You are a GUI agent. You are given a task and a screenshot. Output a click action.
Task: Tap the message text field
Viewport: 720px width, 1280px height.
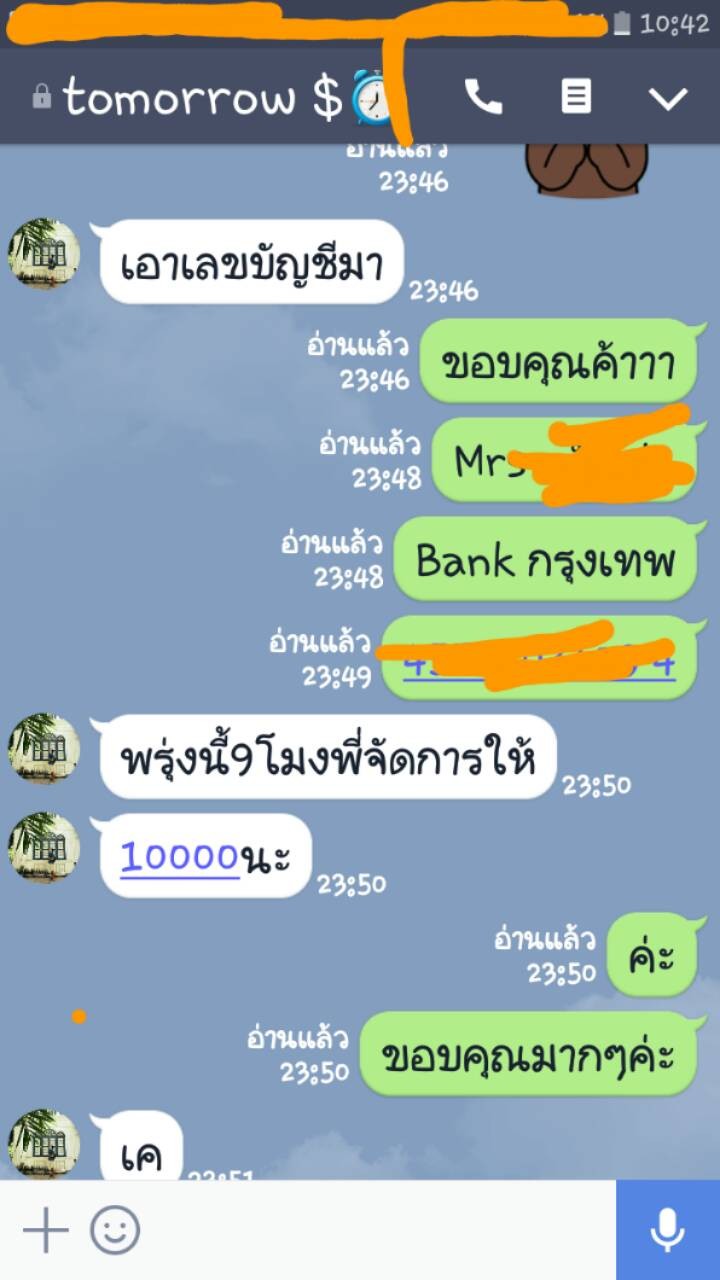tap(380, 1231)
